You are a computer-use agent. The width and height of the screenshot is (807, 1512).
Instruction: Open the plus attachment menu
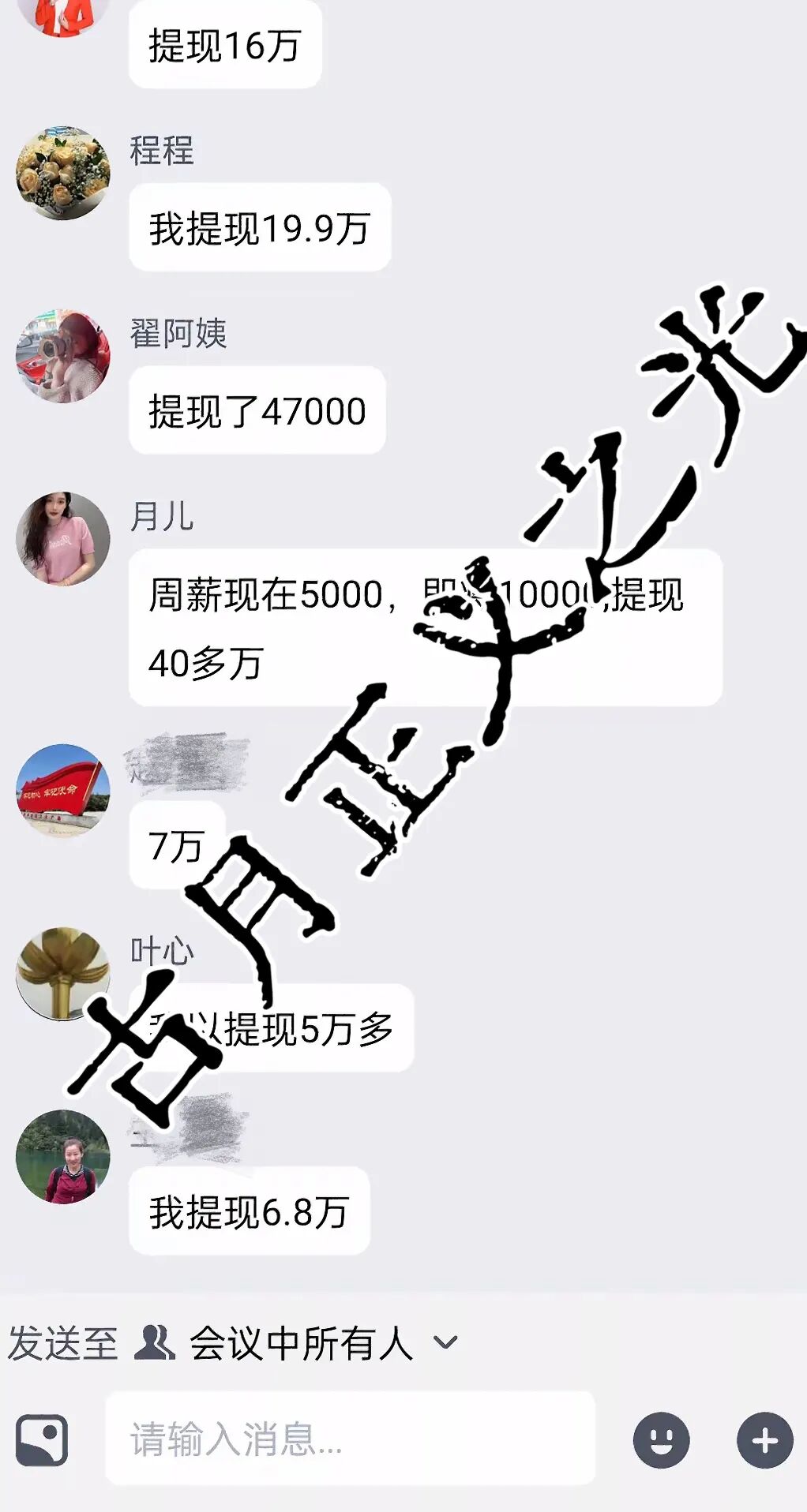coord(764,1440)
